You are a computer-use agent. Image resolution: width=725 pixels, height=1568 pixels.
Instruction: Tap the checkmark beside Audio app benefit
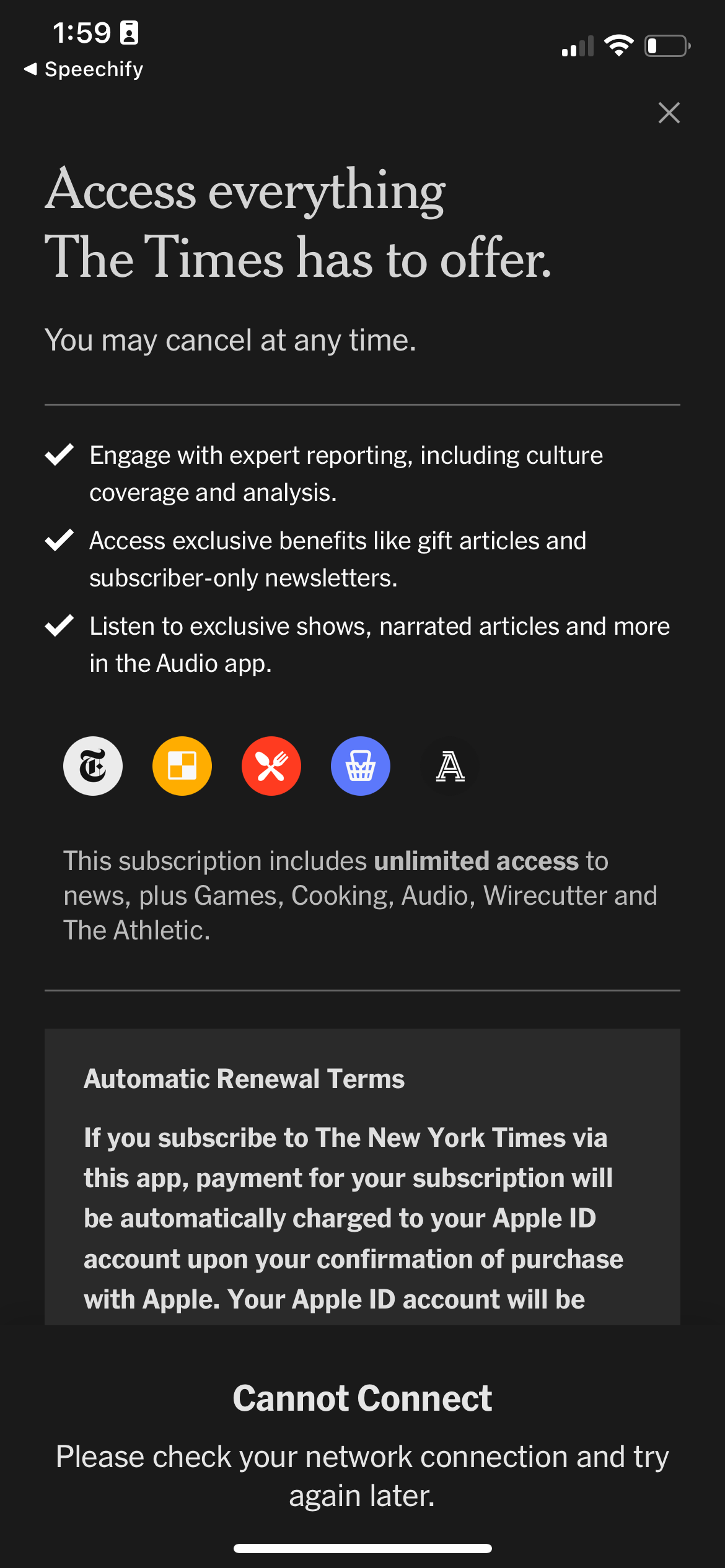click(x=59, y=625)
